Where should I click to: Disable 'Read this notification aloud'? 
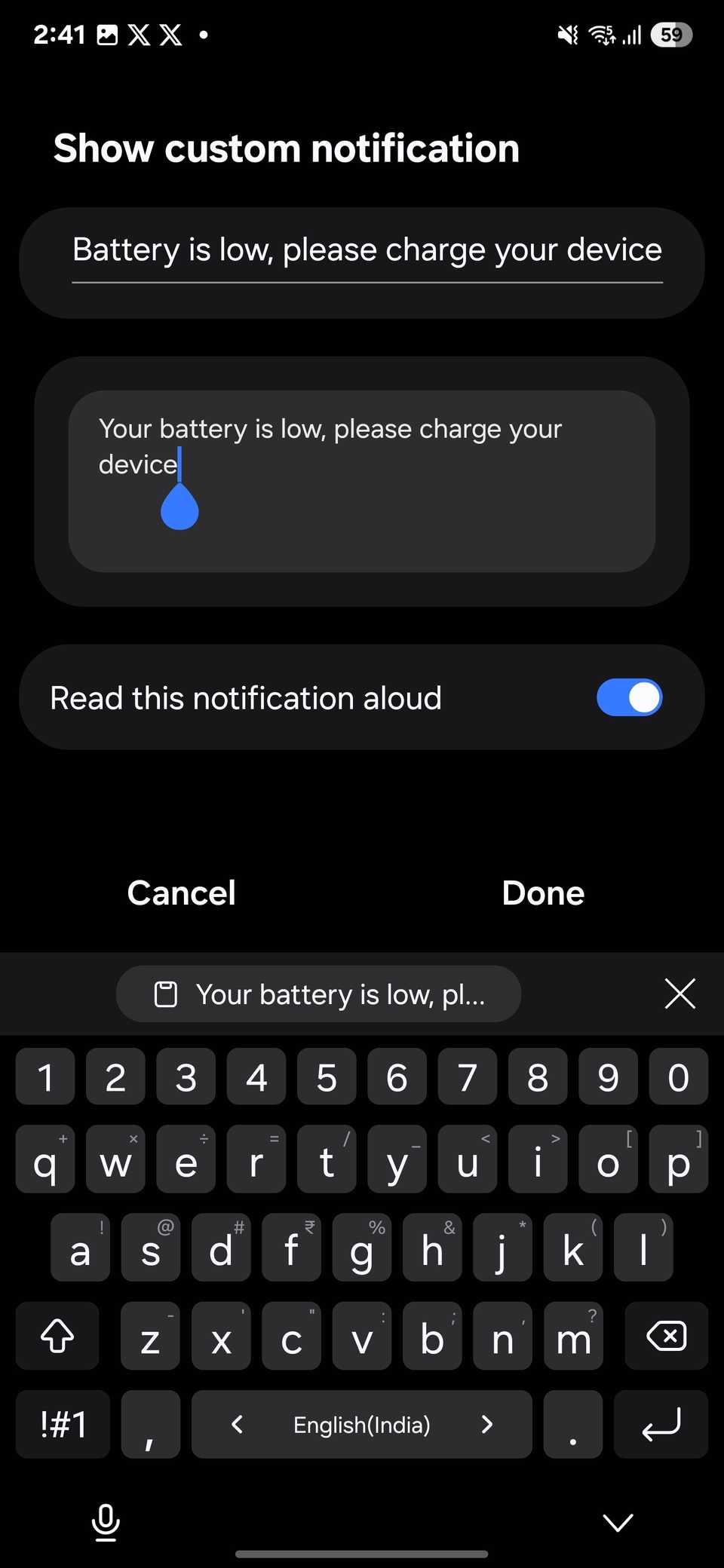630,697
